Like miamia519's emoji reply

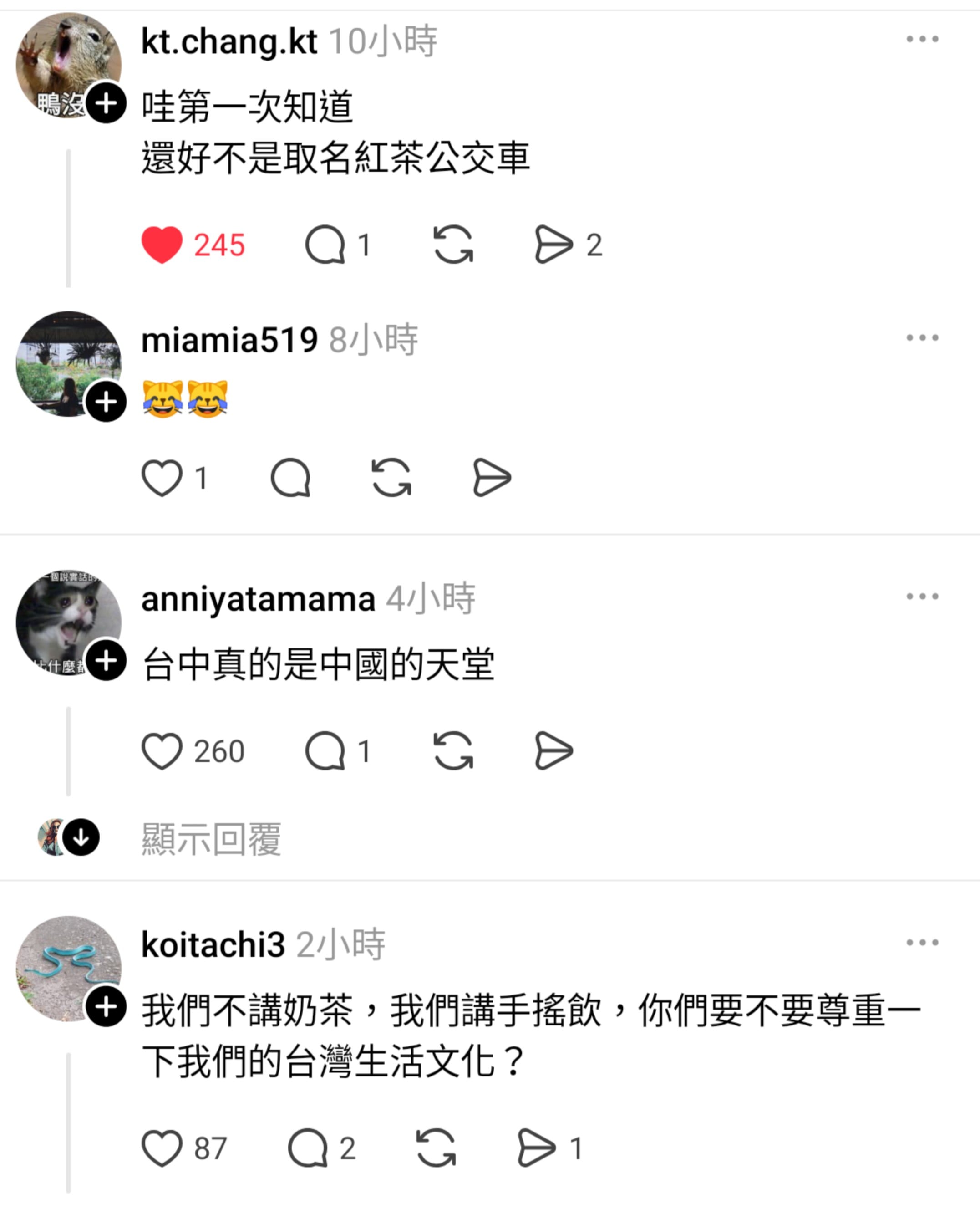[162, 478]
